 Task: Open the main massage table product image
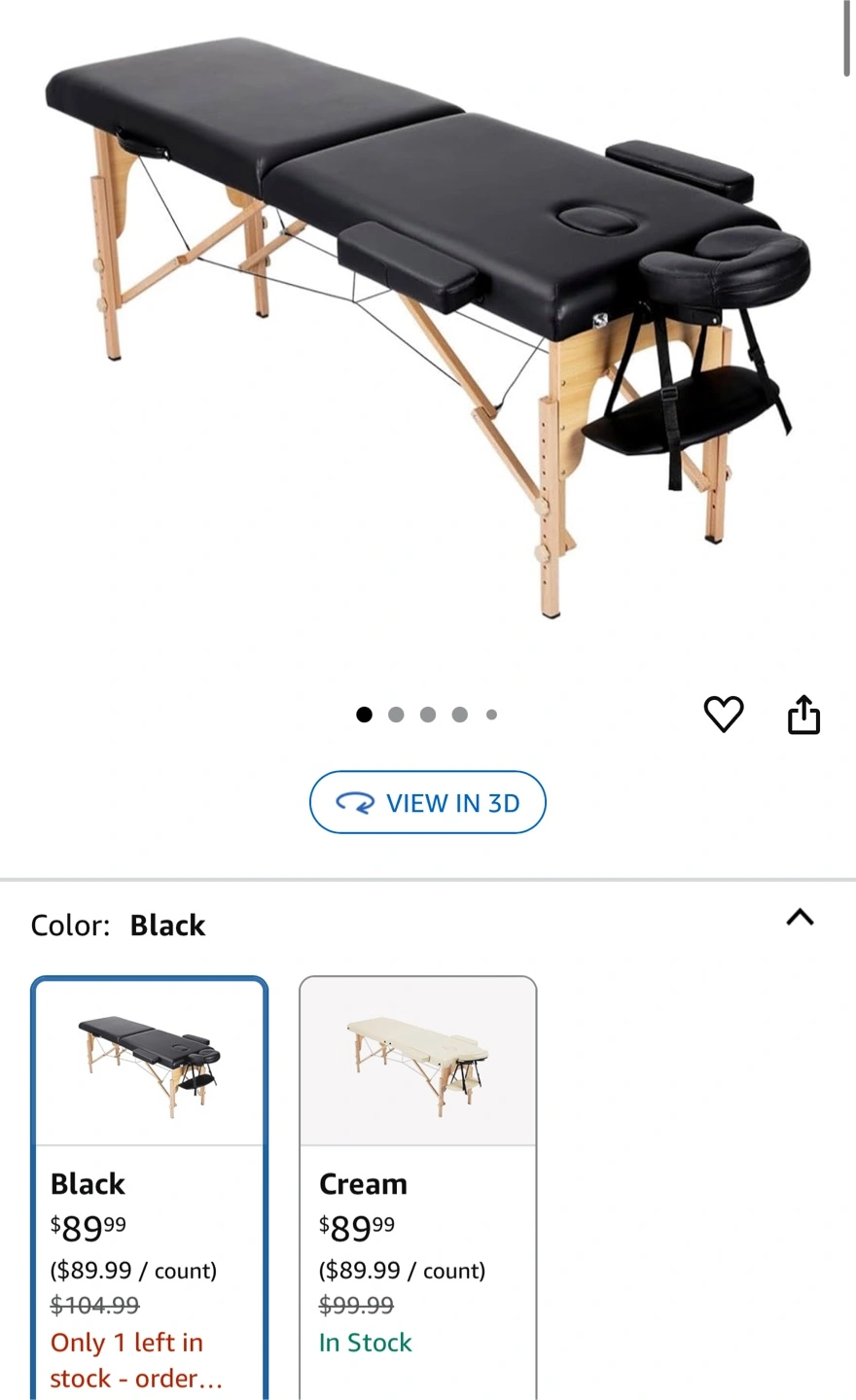coord(428,321)
